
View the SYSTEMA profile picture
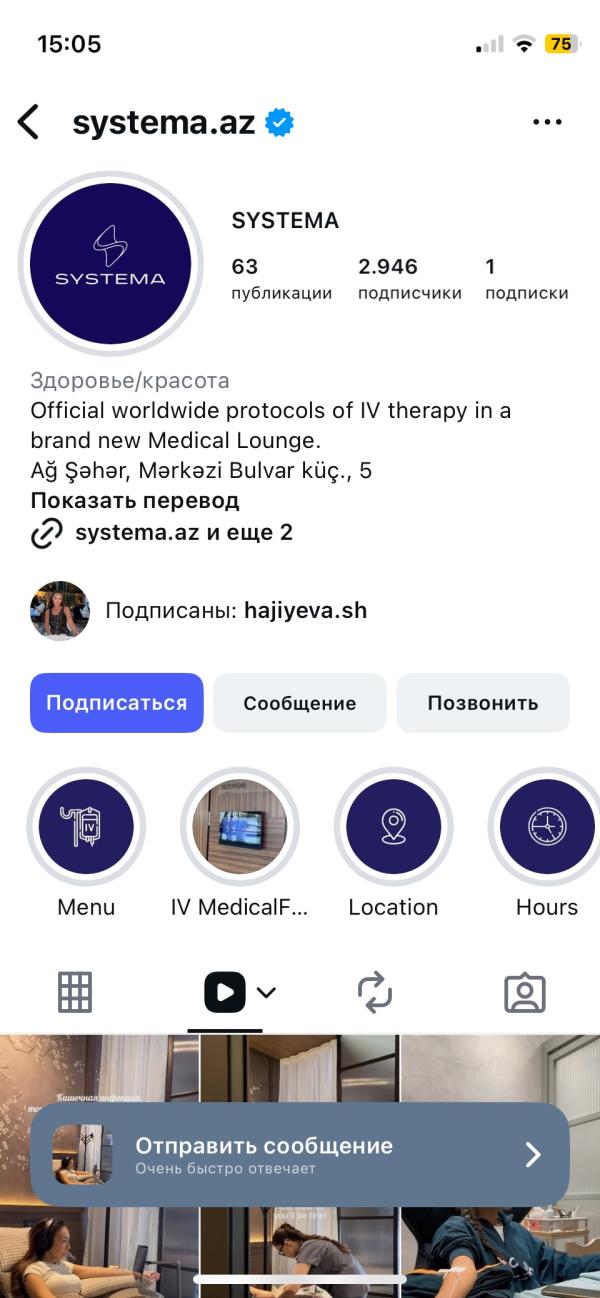coord(110,264)
